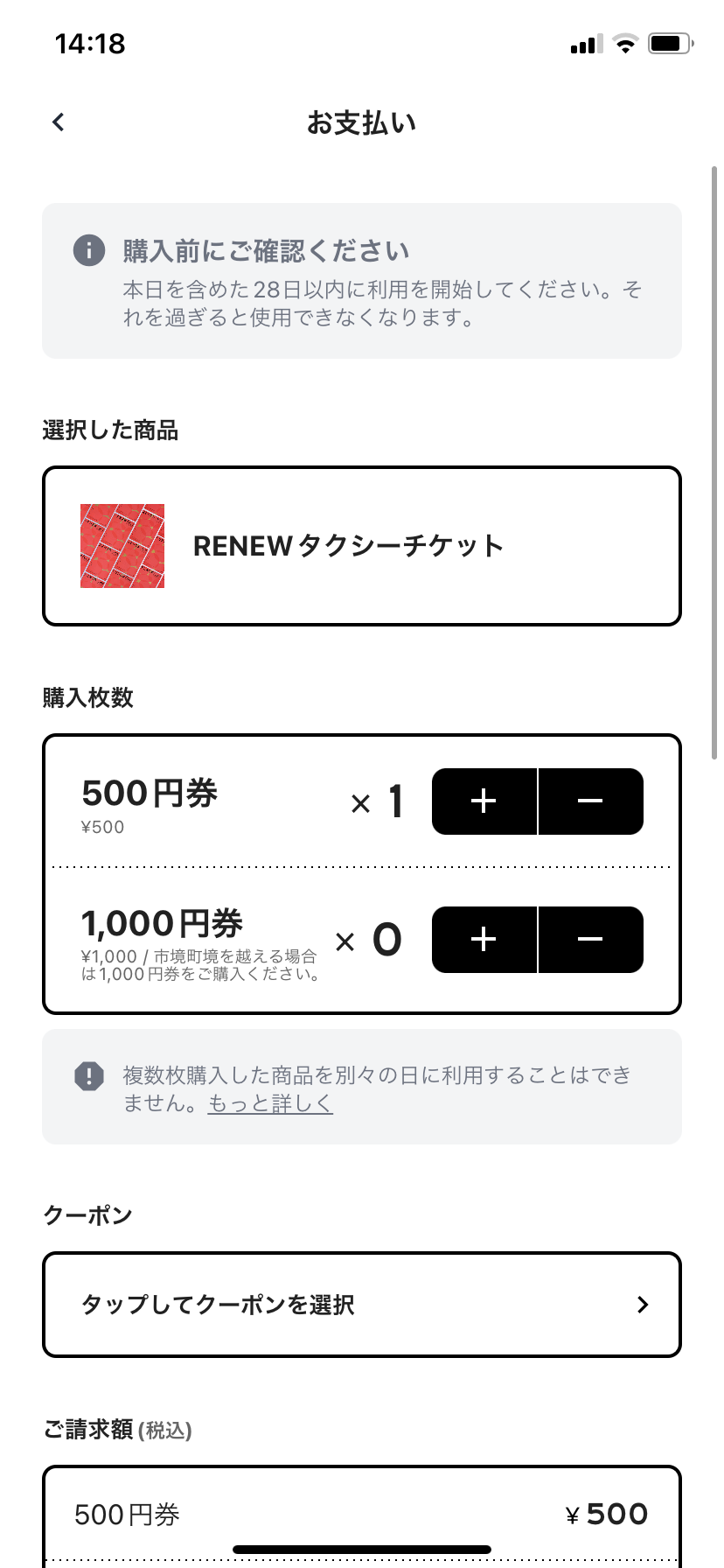
Task: Open the RENEWタクシーチケット product card
Action: (362, 546)
